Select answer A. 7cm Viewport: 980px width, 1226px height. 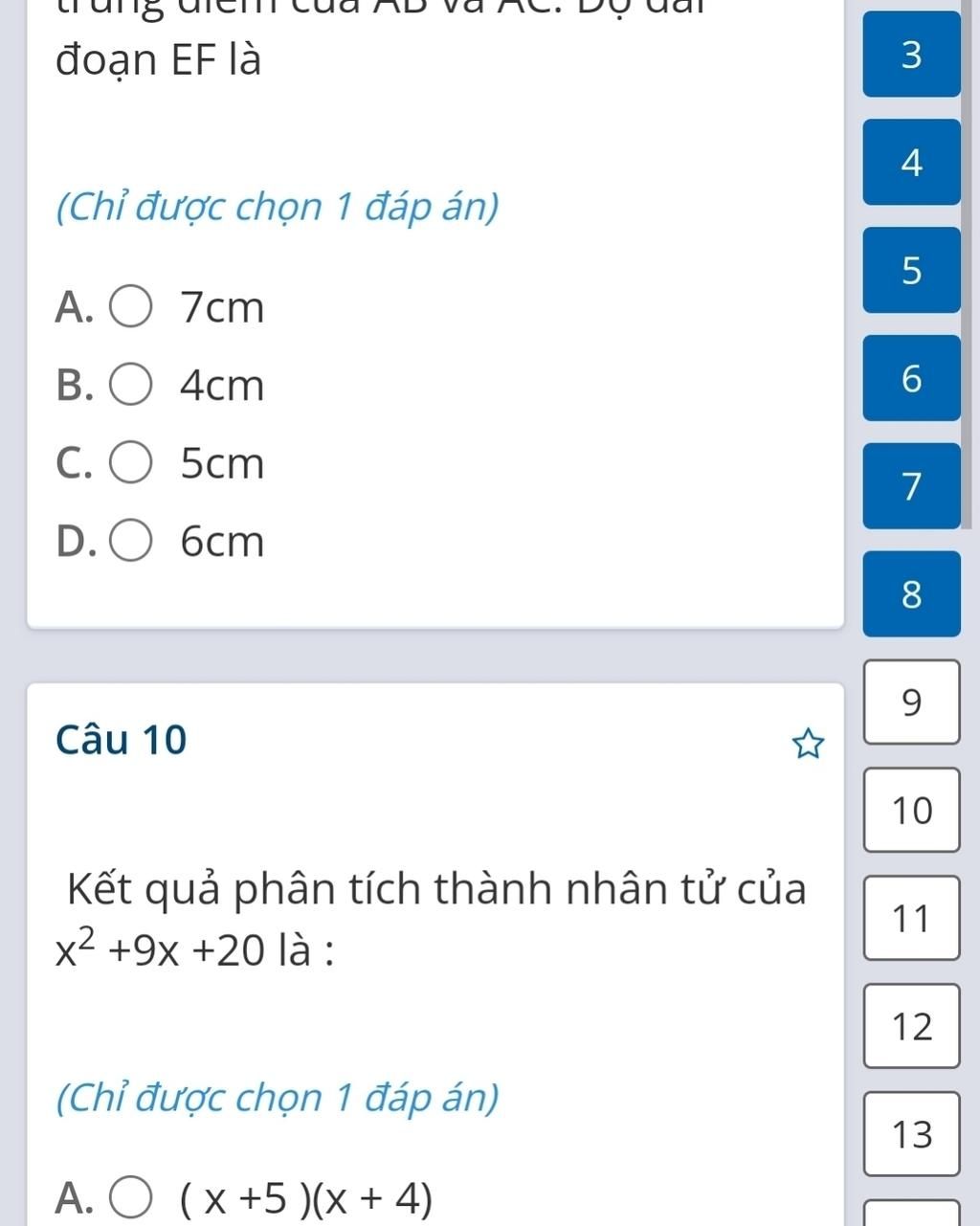(x=131, y=308)
